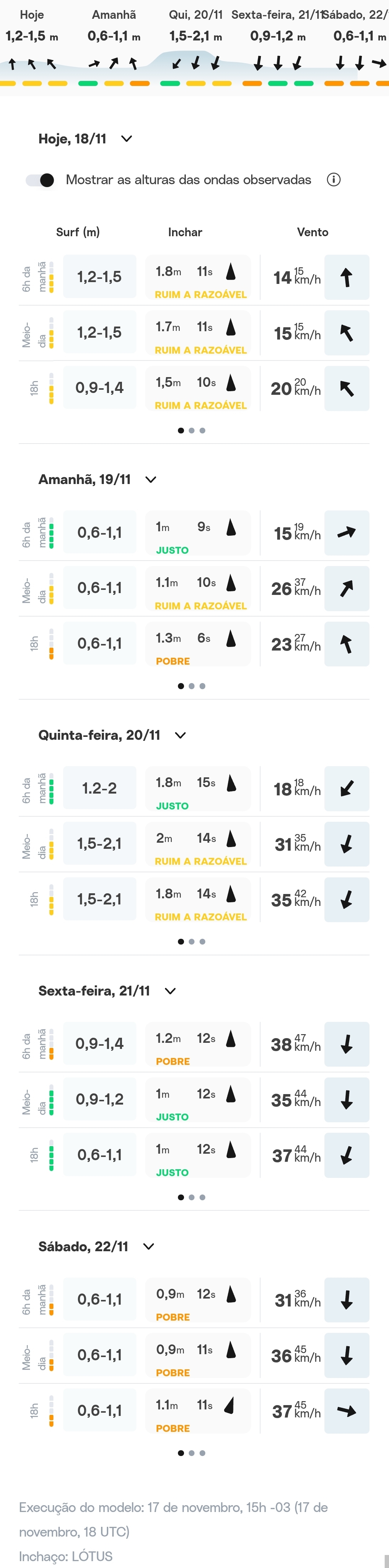Screen dimensions: 389x1568
Task: Tap page dots under Hoje, 18/11 table
Action: click(x=192, y=430)
